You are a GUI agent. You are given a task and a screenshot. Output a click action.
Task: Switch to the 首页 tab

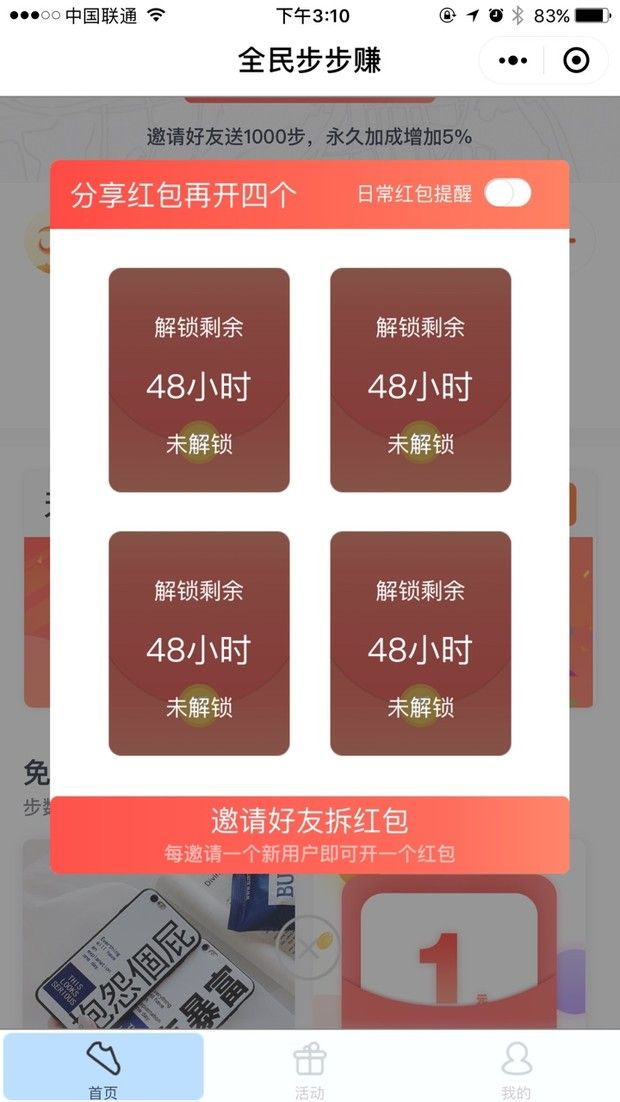[103, 1067]
